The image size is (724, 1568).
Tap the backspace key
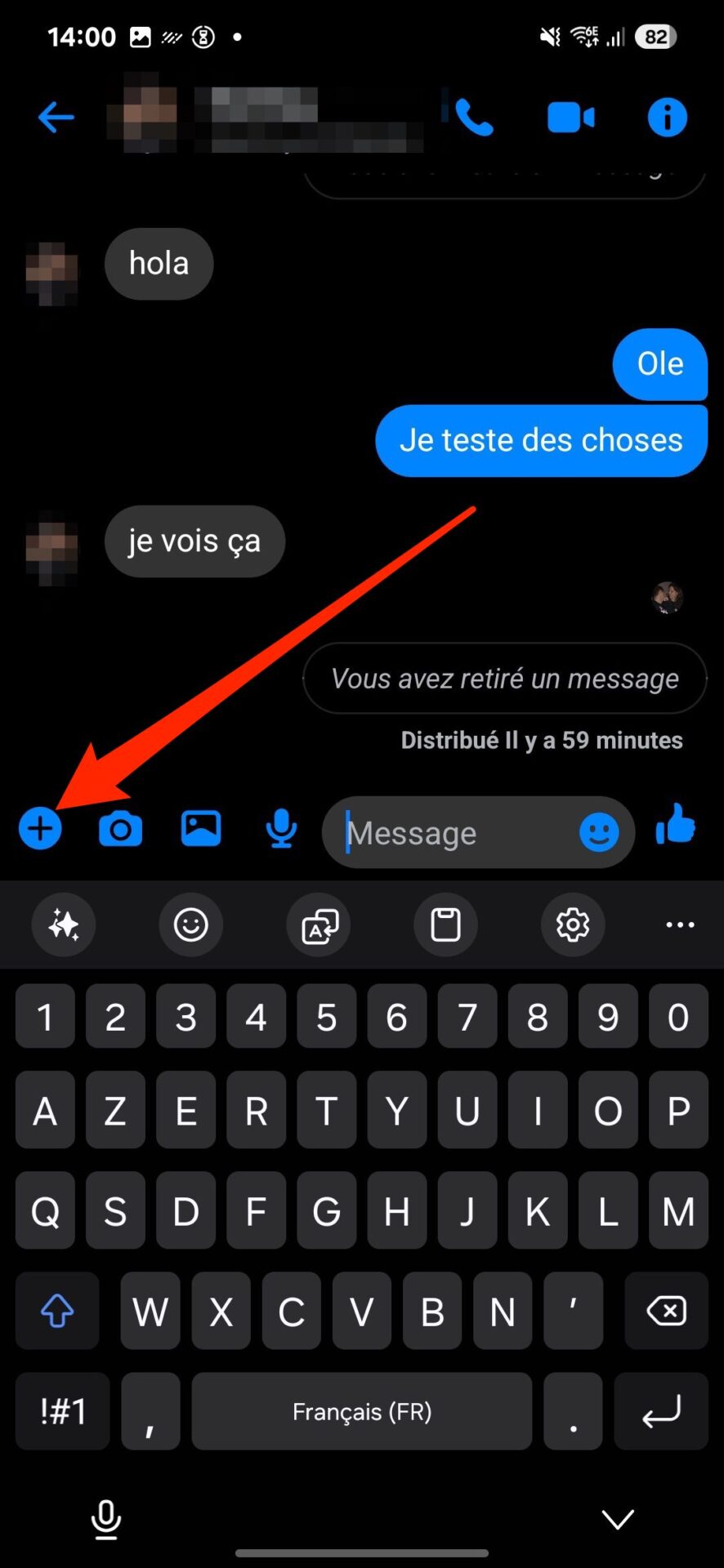(x=666, y=1312)
